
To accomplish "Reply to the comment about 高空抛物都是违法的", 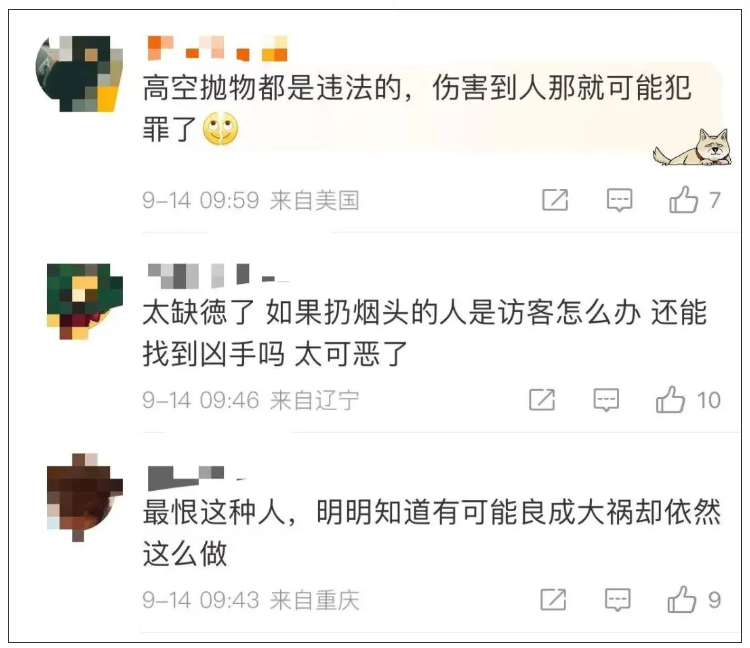I will (620, 200).
